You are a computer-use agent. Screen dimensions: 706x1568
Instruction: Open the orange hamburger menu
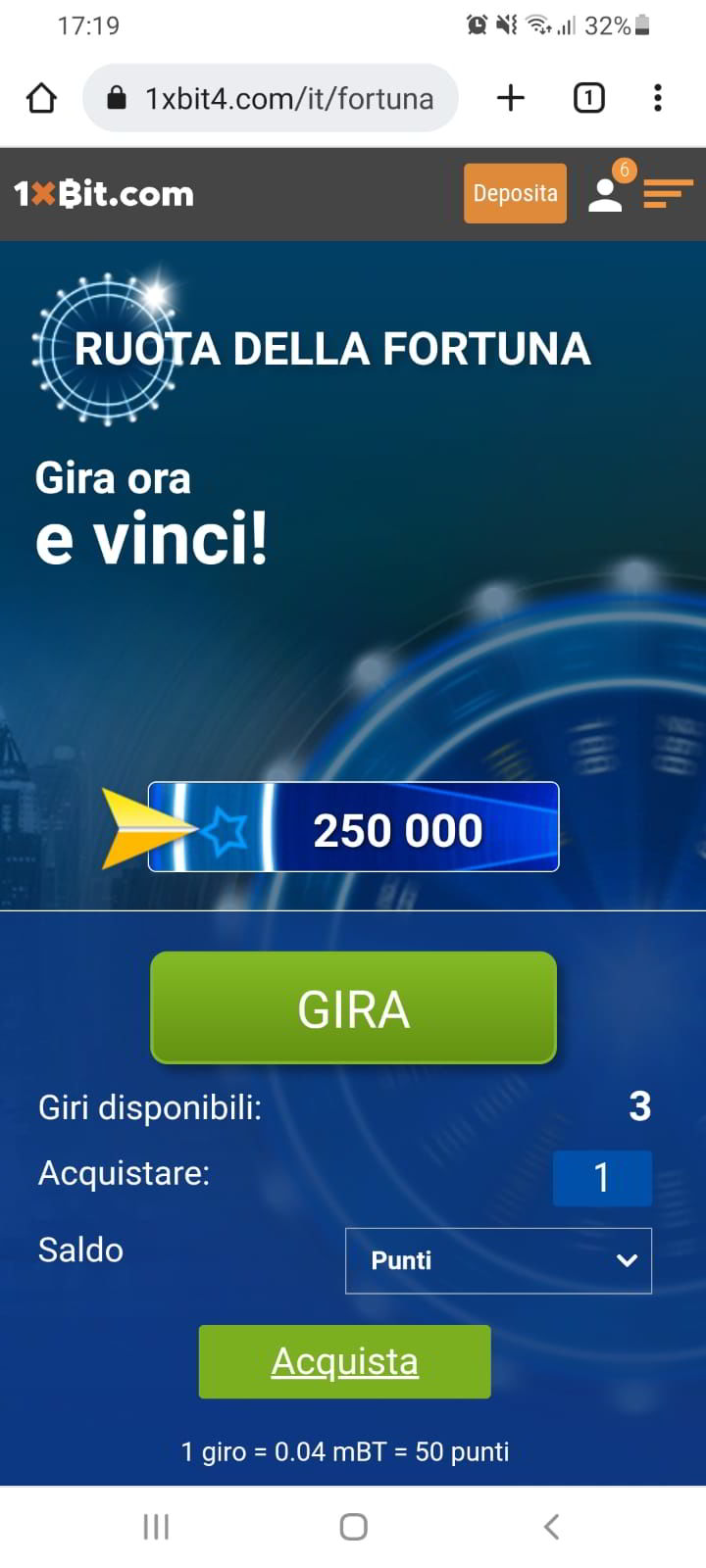pyautogui.click(x=668, y=193)
